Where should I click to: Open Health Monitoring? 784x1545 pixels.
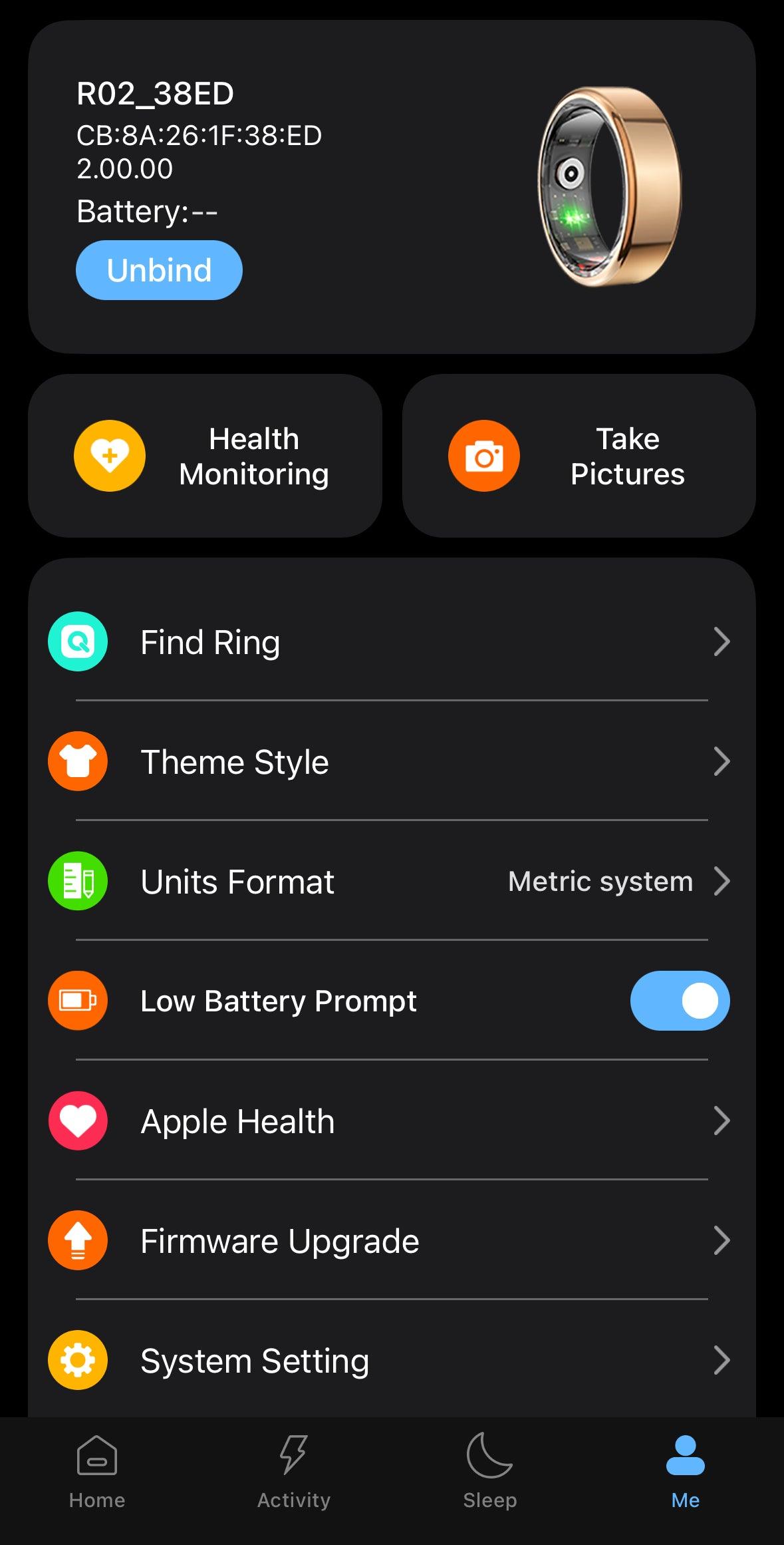tap(205, 456)
